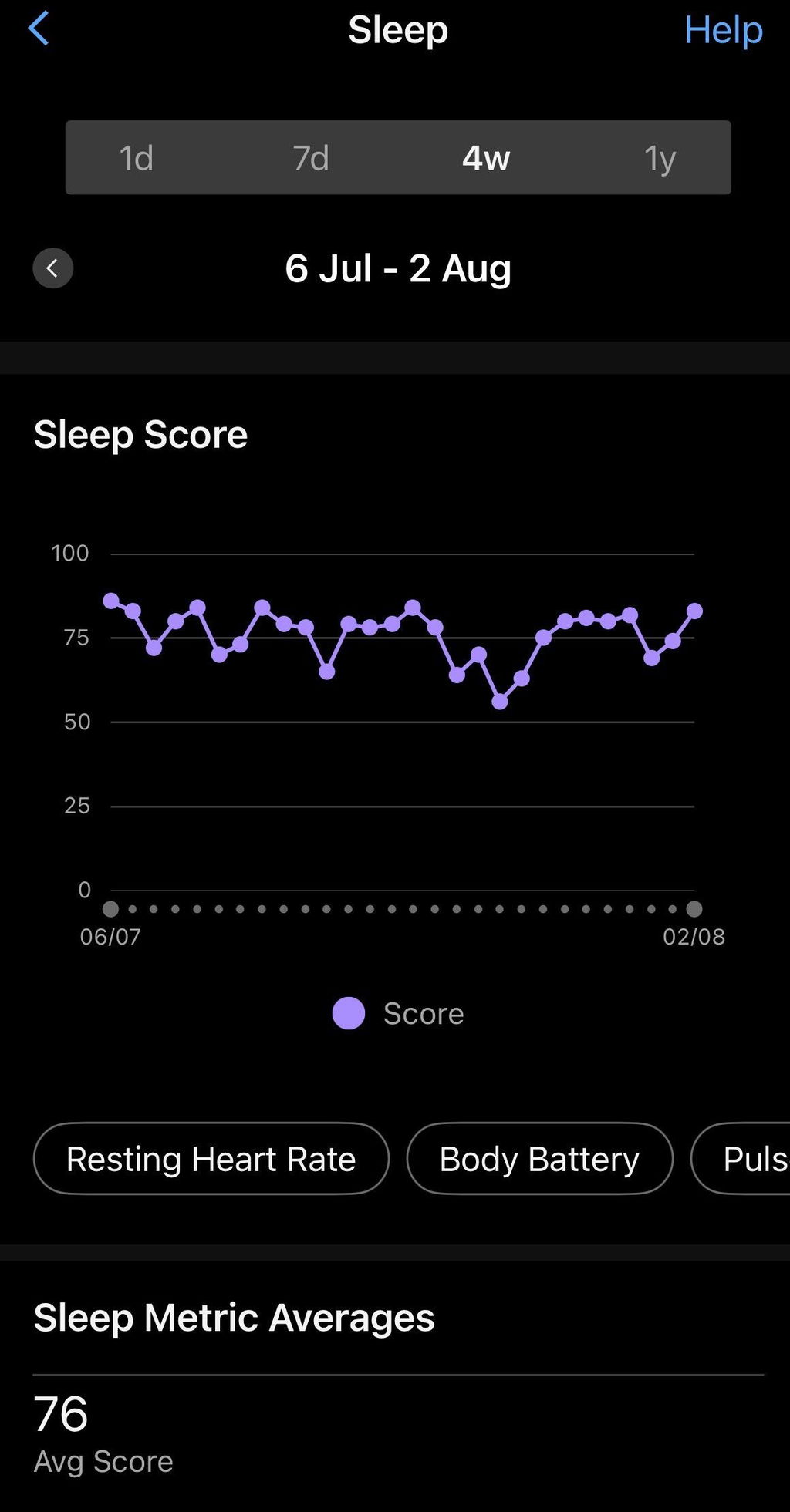Switch to the 1y view
790x1512 pixels.
tap(660, 158)
